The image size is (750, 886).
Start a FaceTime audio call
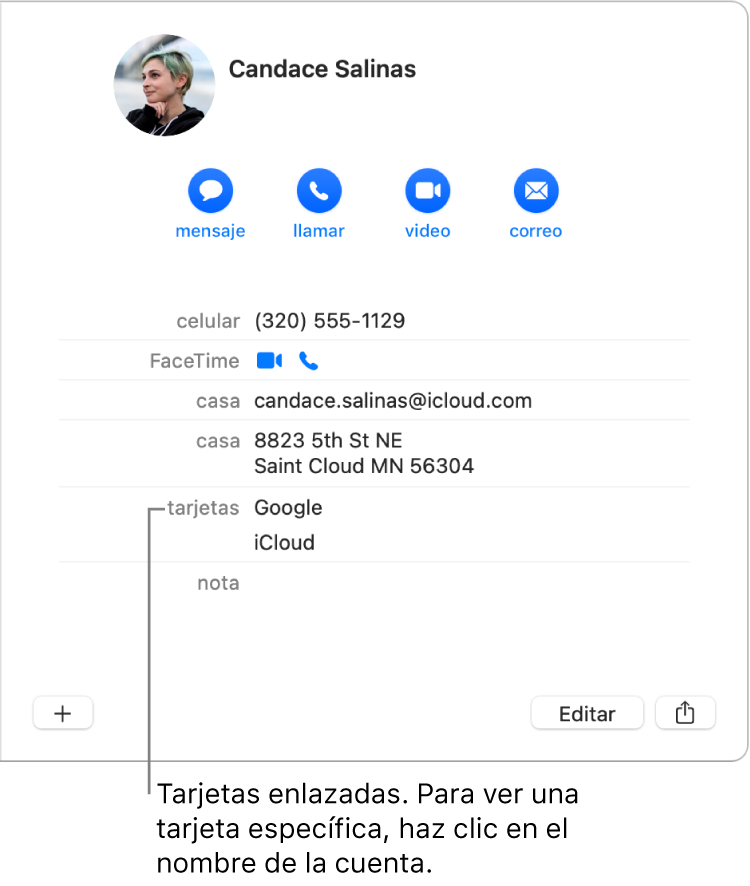308,360
